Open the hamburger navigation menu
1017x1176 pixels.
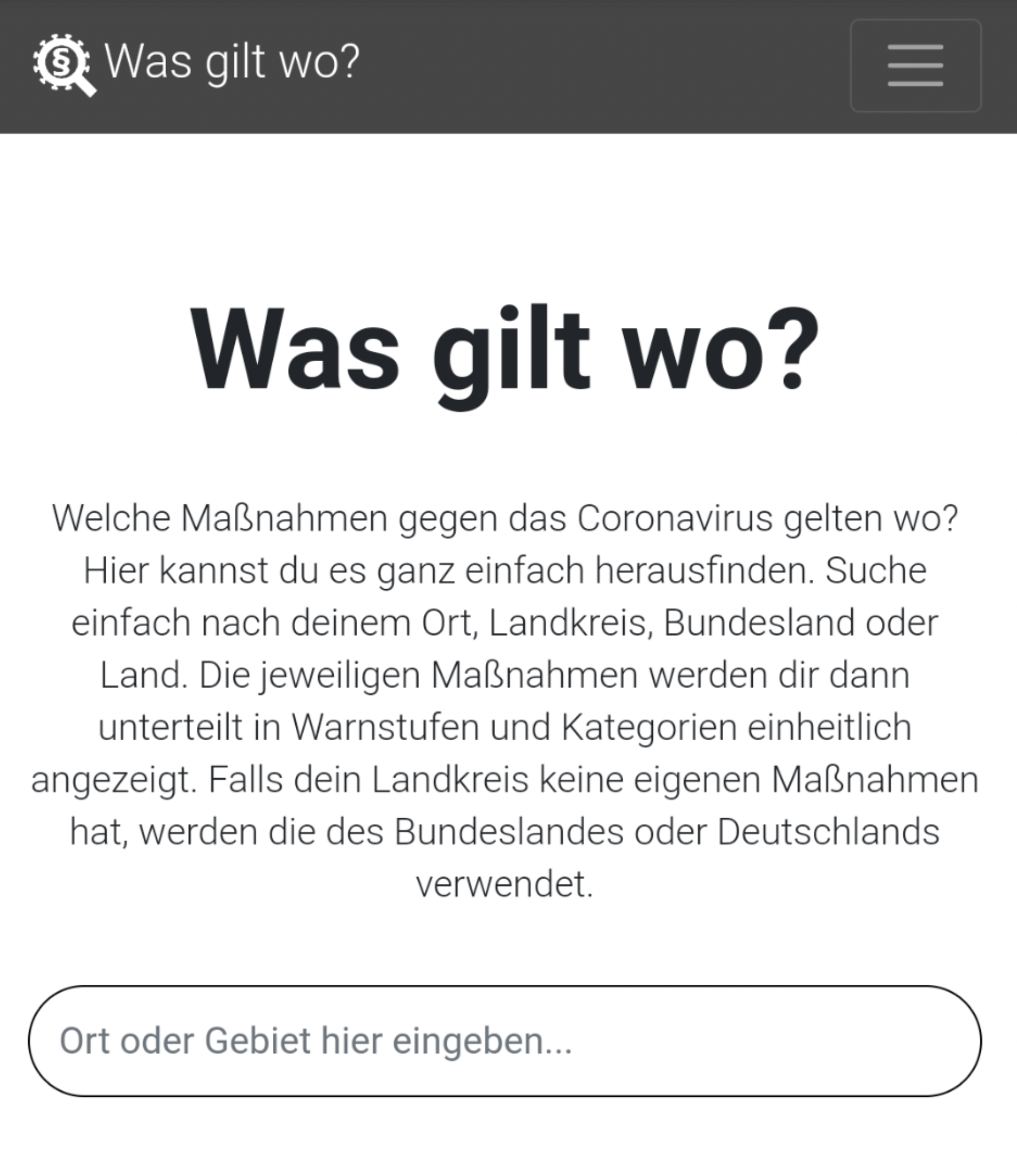915,65
